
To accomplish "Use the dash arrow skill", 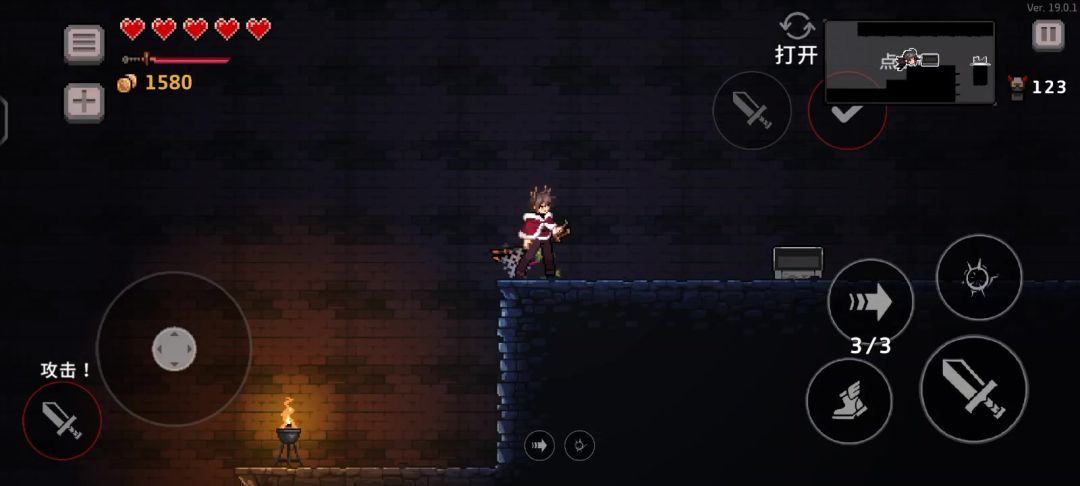I will coord(870,300).
